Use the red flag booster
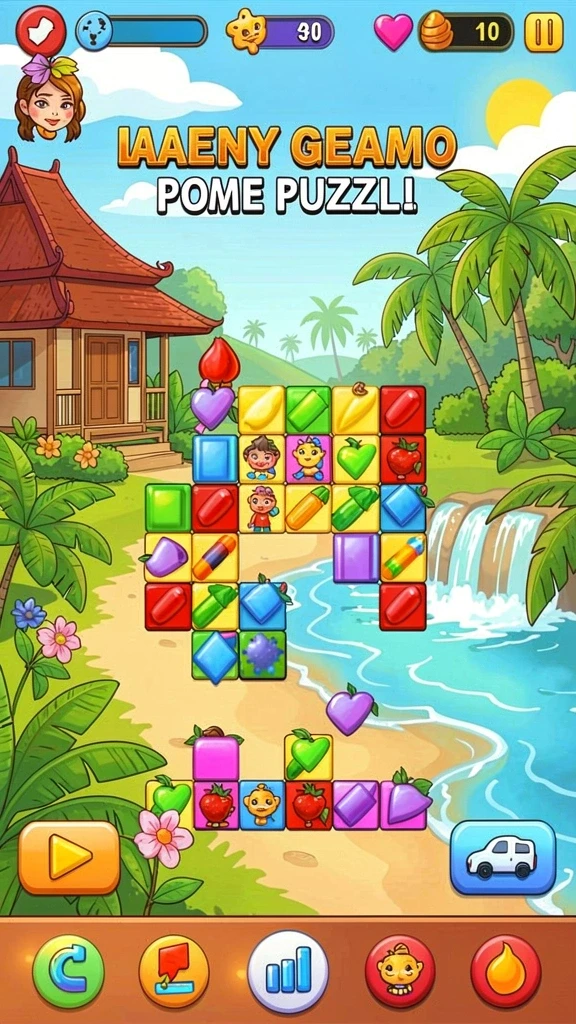Image resolution: width=576 pixels, height=1024 pixels. (174, 971)
